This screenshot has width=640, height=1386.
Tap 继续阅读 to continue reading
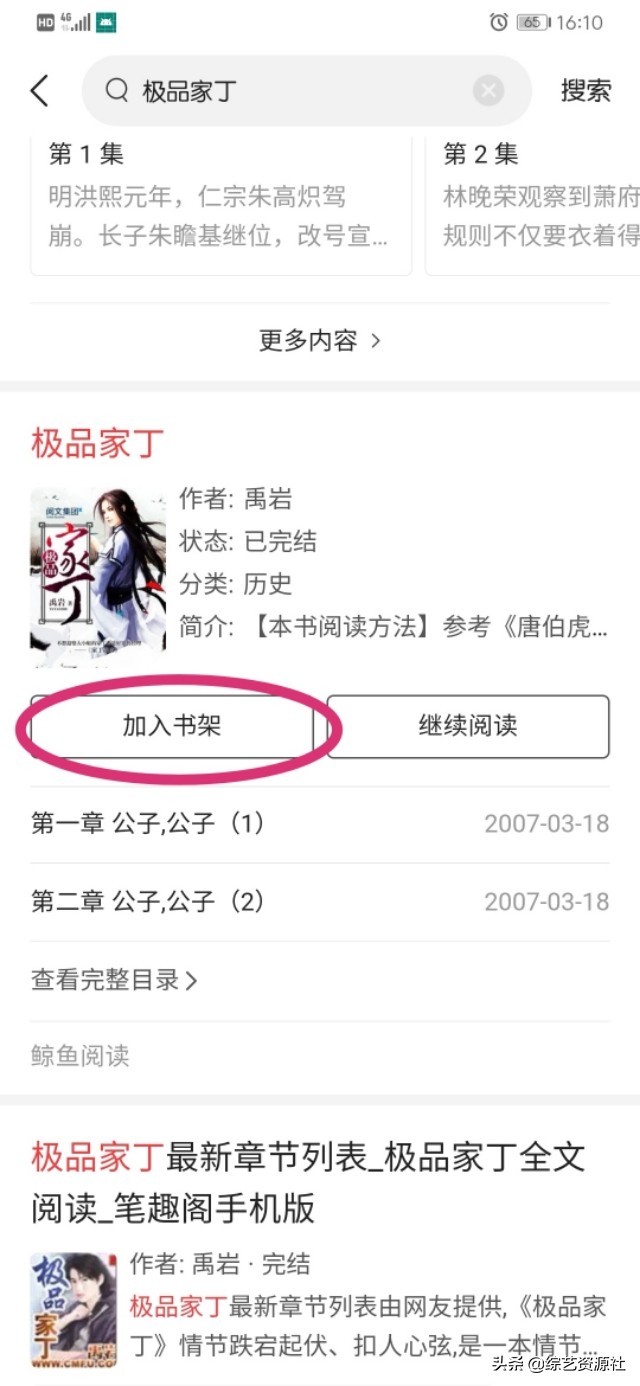point(467,726)
